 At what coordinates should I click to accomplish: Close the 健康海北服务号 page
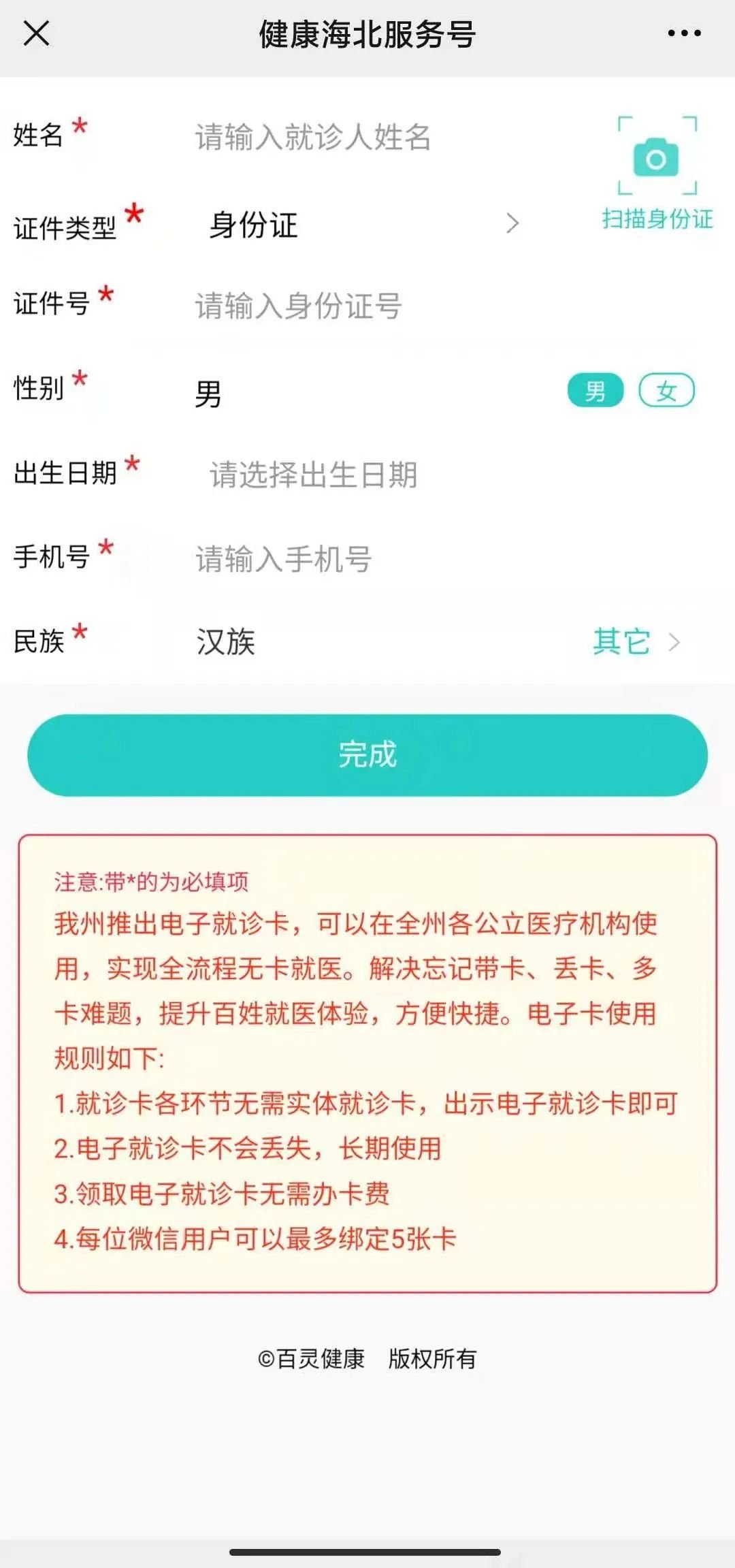point(36,33)
